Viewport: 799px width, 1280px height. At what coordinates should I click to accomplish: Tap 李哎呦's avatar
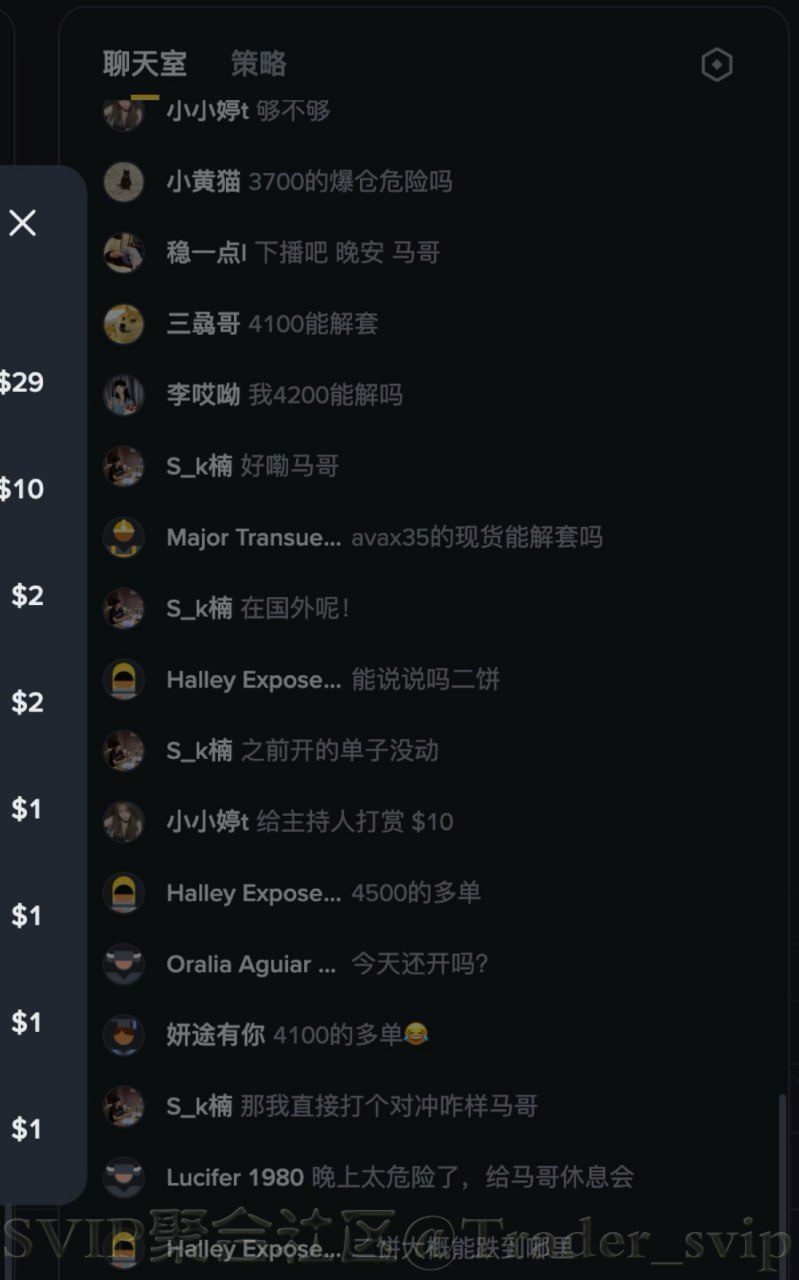[x=124, y=395]
